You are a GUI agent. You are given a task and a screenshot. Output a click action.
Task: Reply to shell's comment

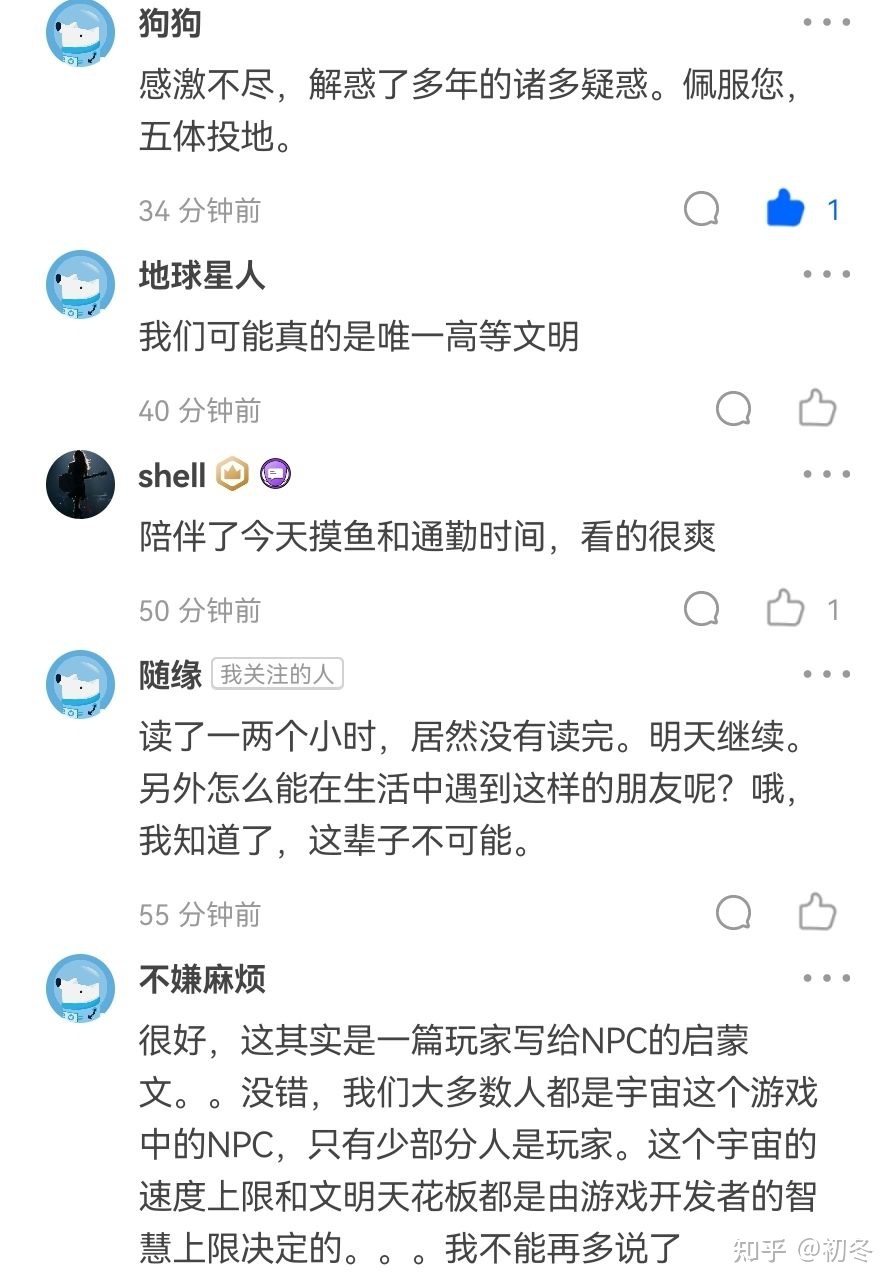point(702,609)
